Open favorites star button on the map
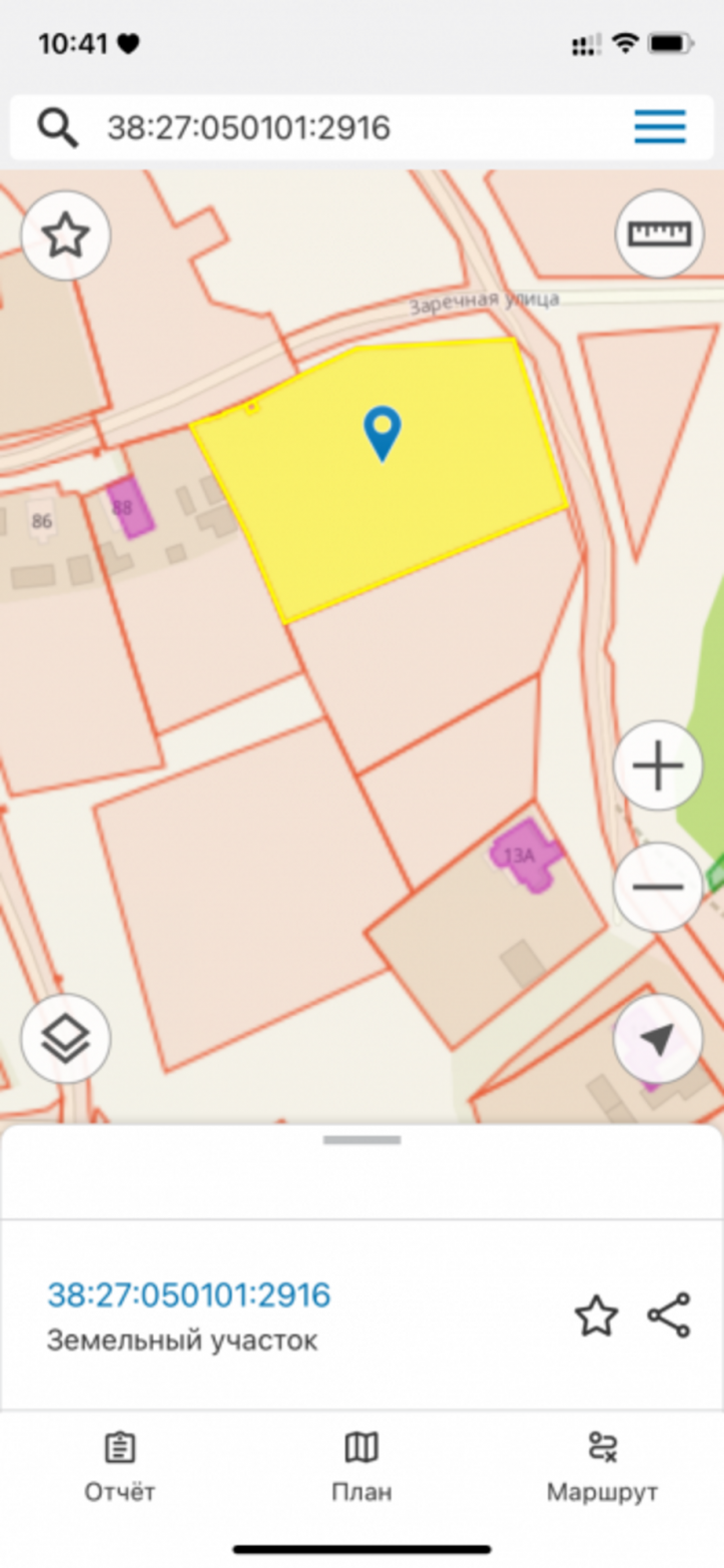 [x=66, y=236]
